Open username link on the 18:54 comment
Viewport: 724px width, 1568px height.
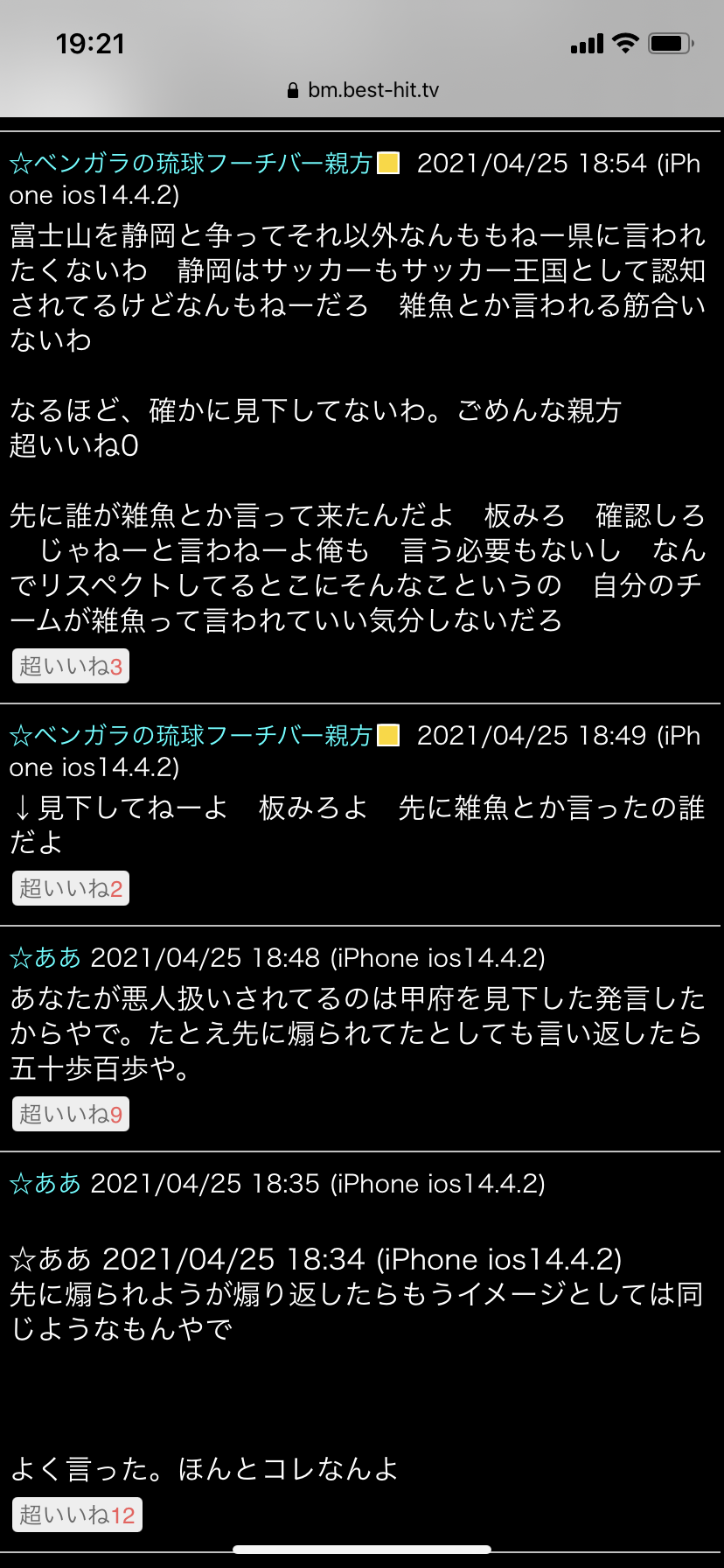click(x=191, y=164)
